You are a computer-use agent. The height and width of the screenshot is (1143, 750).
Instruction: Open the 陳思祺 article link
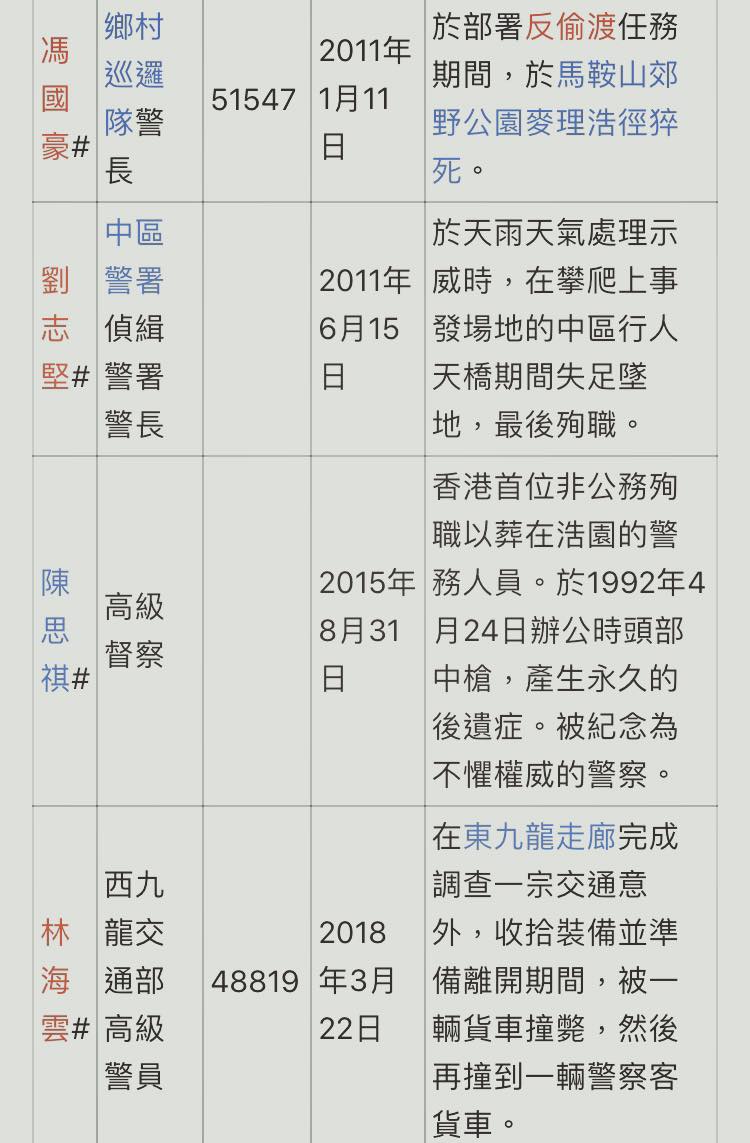tap(55, 631)
